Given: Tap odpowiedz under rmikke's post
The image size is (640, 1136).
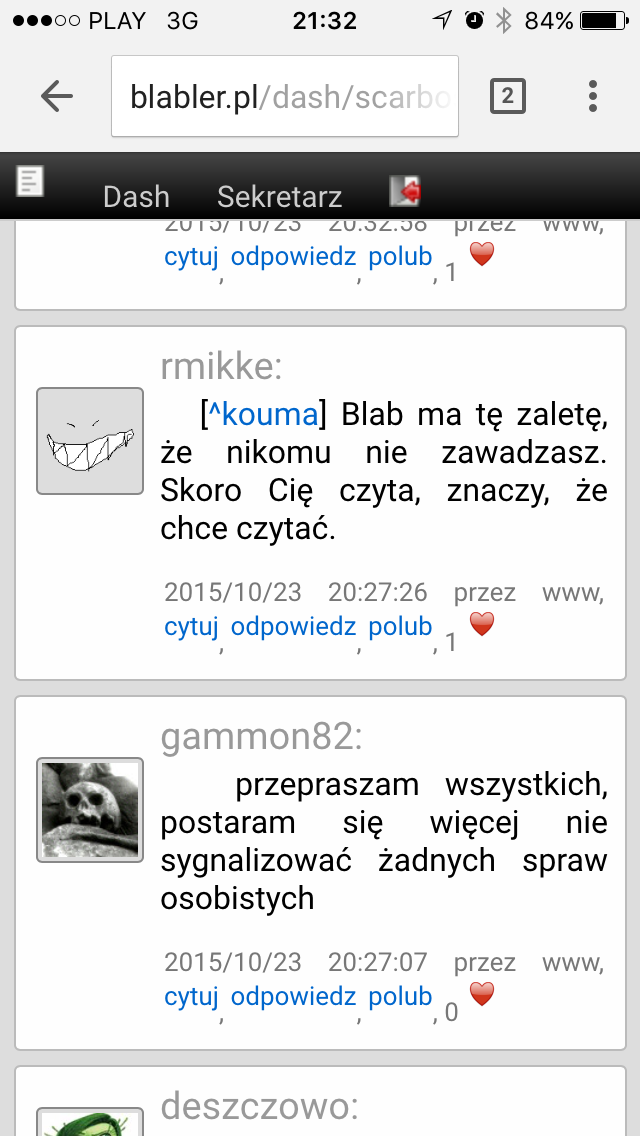Looking at the screenshot, I should pyautogui.click(x=294, y=626).
